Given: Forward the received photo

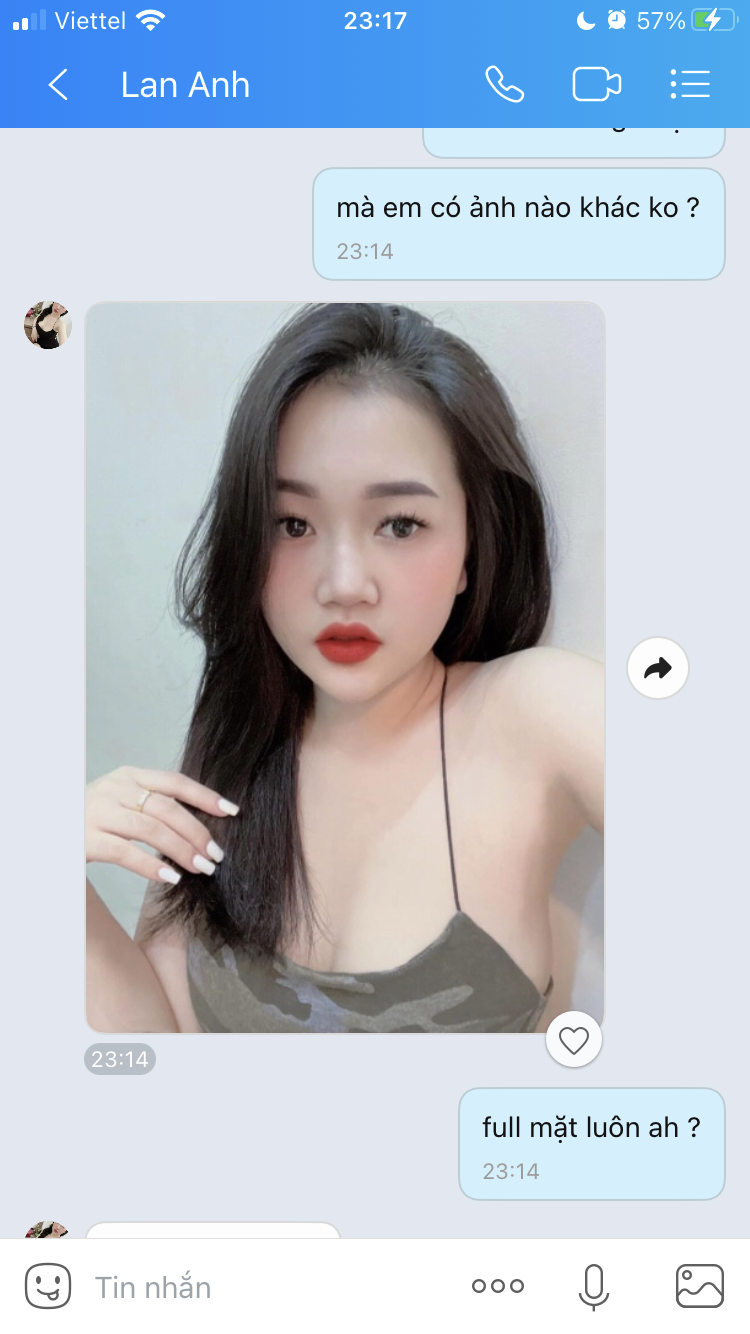Looking at the screenshot, I should click(657, 668).
